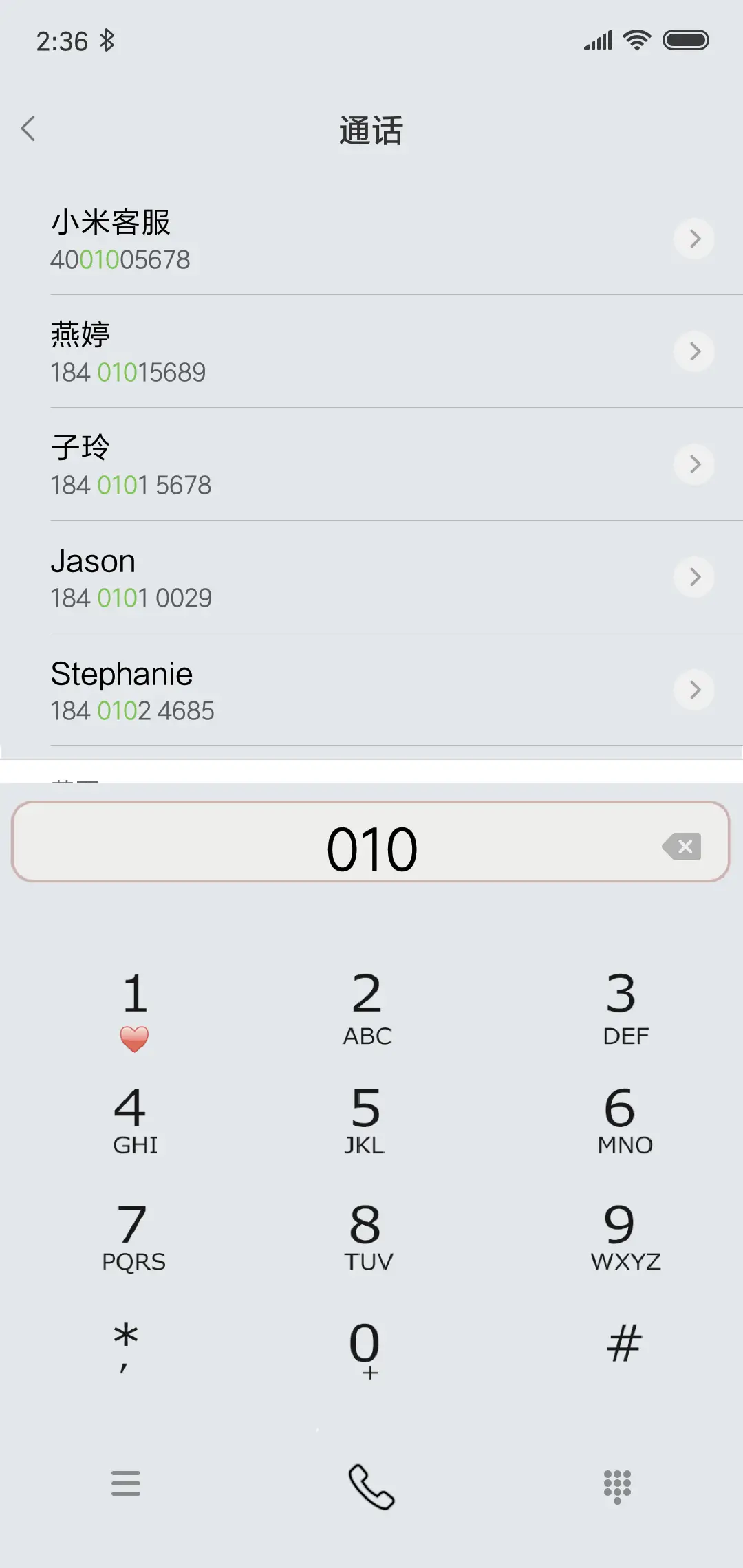Open the hamburger menu
This screenshot has height=1568, width=743.
[x=126, y=1483]
